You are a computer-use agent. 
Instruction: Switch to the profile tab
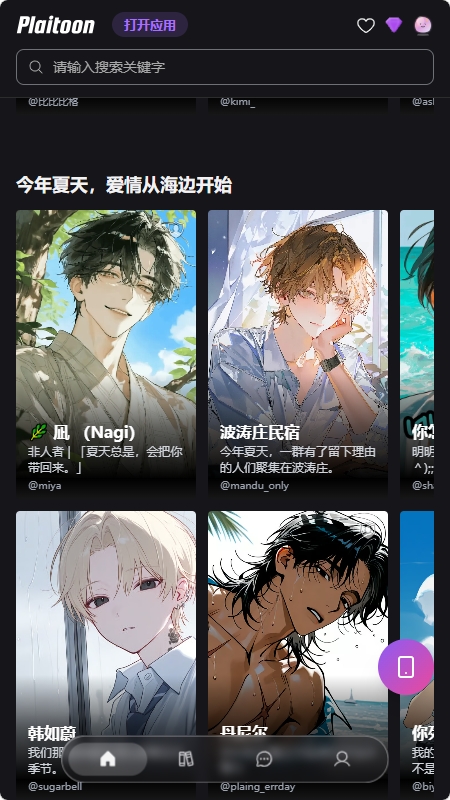pos(342,759)
